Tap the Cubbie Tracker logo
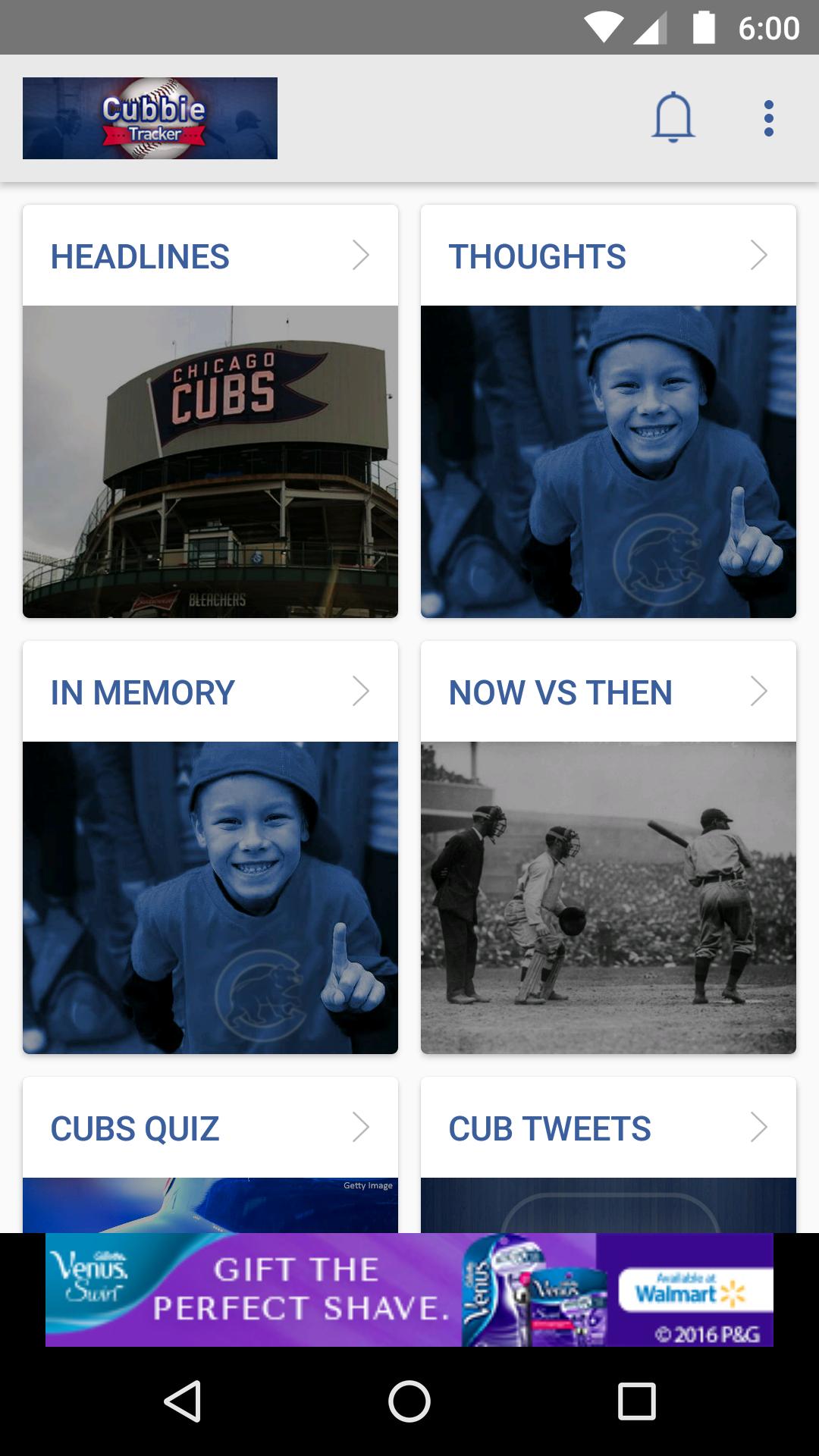This screenshot has height=1456, width=819. [x=150, y=118]
